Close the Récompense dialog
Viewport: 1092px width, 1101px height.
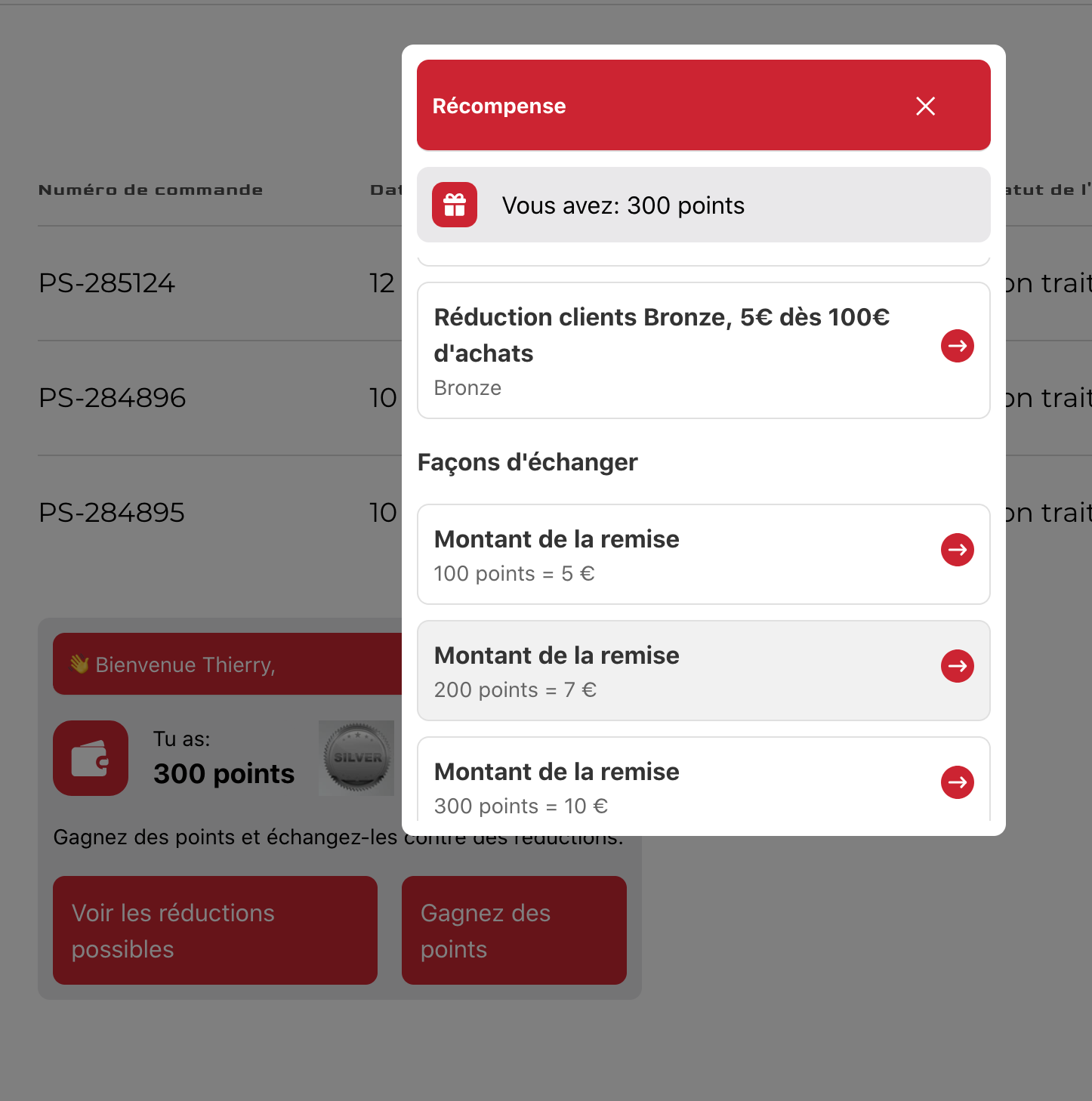point(925,106)
